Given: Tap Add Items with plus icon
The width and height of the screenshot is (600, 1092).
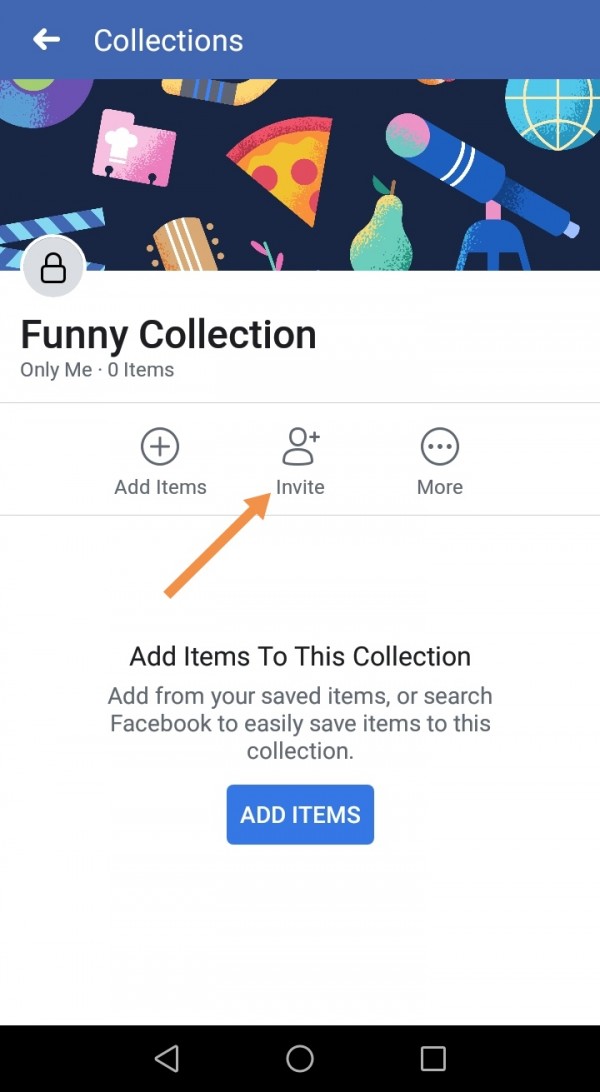Looking at the screenshot, I should tap(160, 461).
